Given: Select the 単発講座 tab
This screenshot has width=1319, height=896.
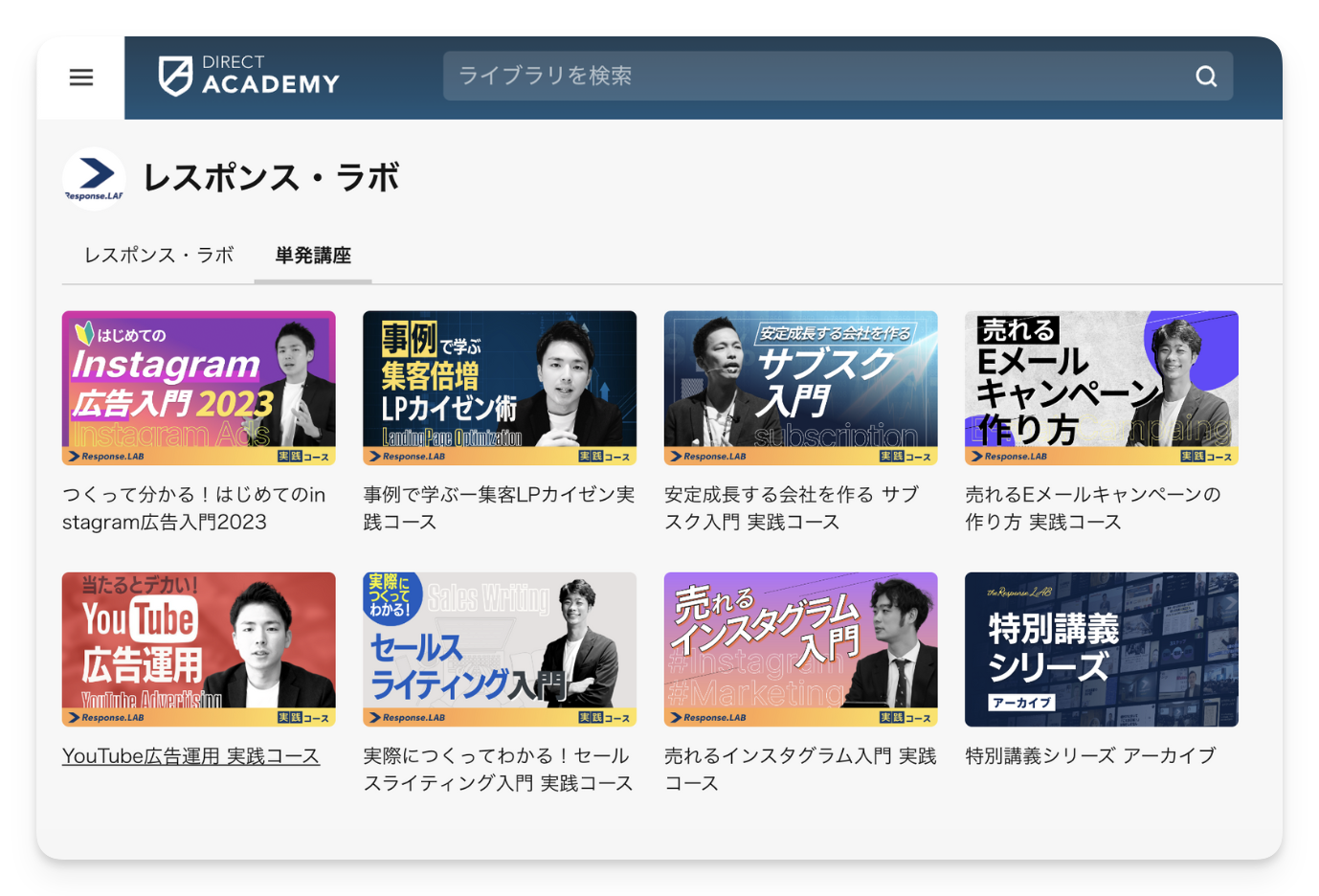Looking at the screenshot, I should [x=313, y=256].
